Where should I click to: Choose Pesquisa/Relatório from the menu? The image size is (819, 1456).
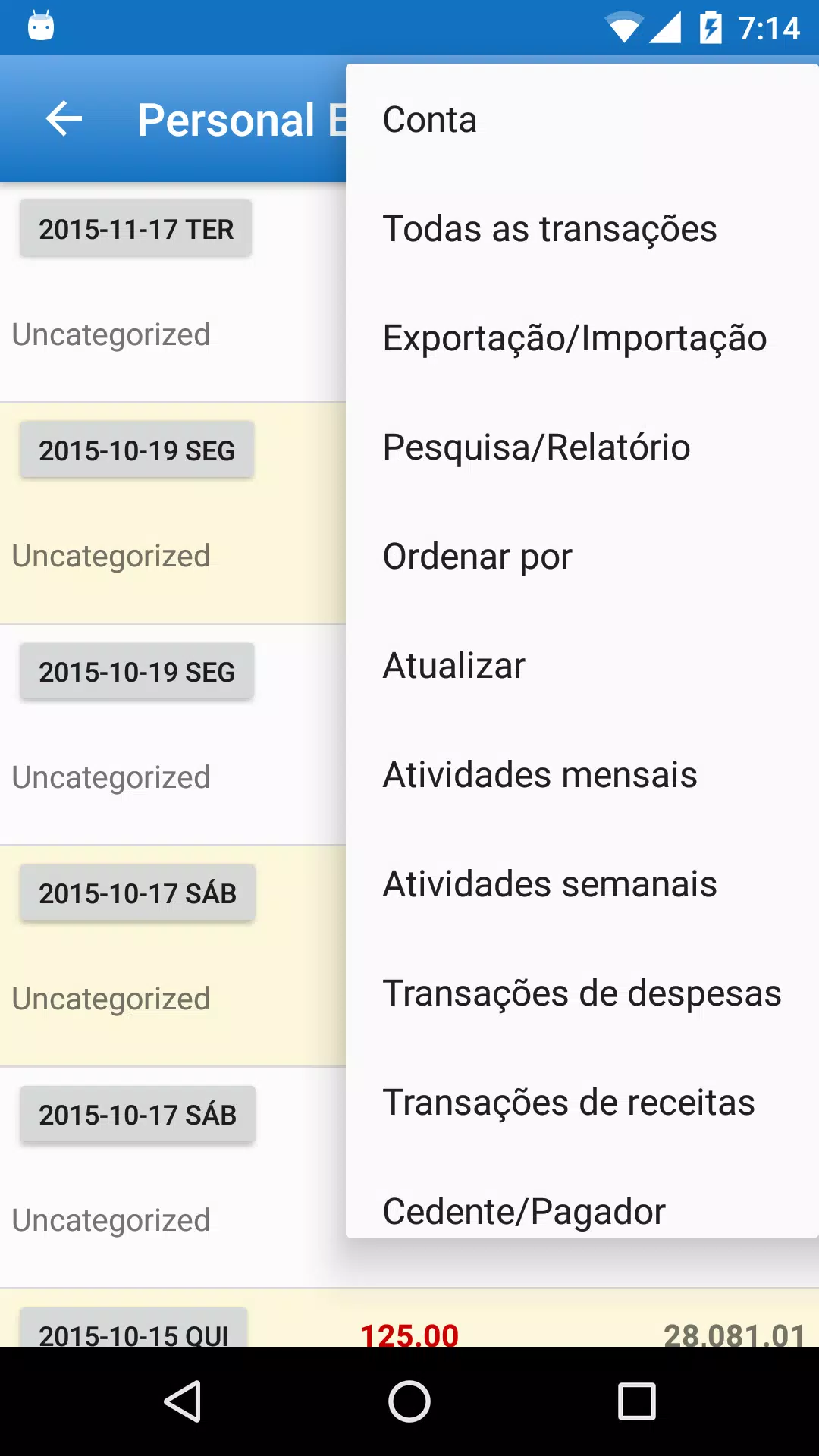582,447
